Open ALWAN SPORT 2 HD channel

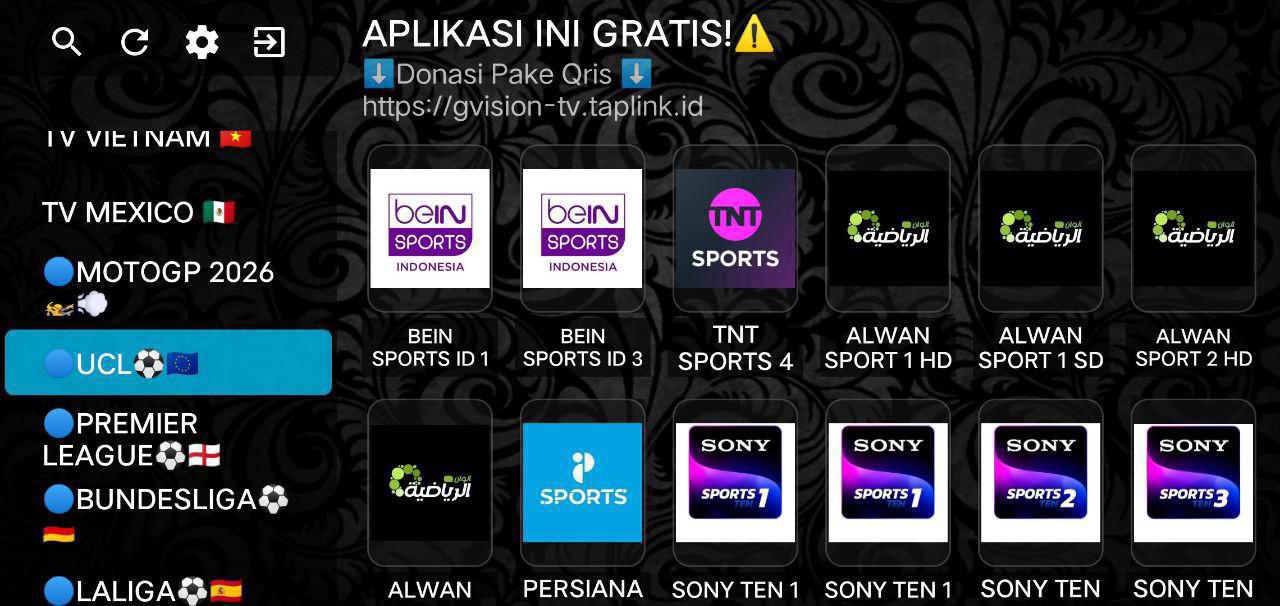point(1193,229)
